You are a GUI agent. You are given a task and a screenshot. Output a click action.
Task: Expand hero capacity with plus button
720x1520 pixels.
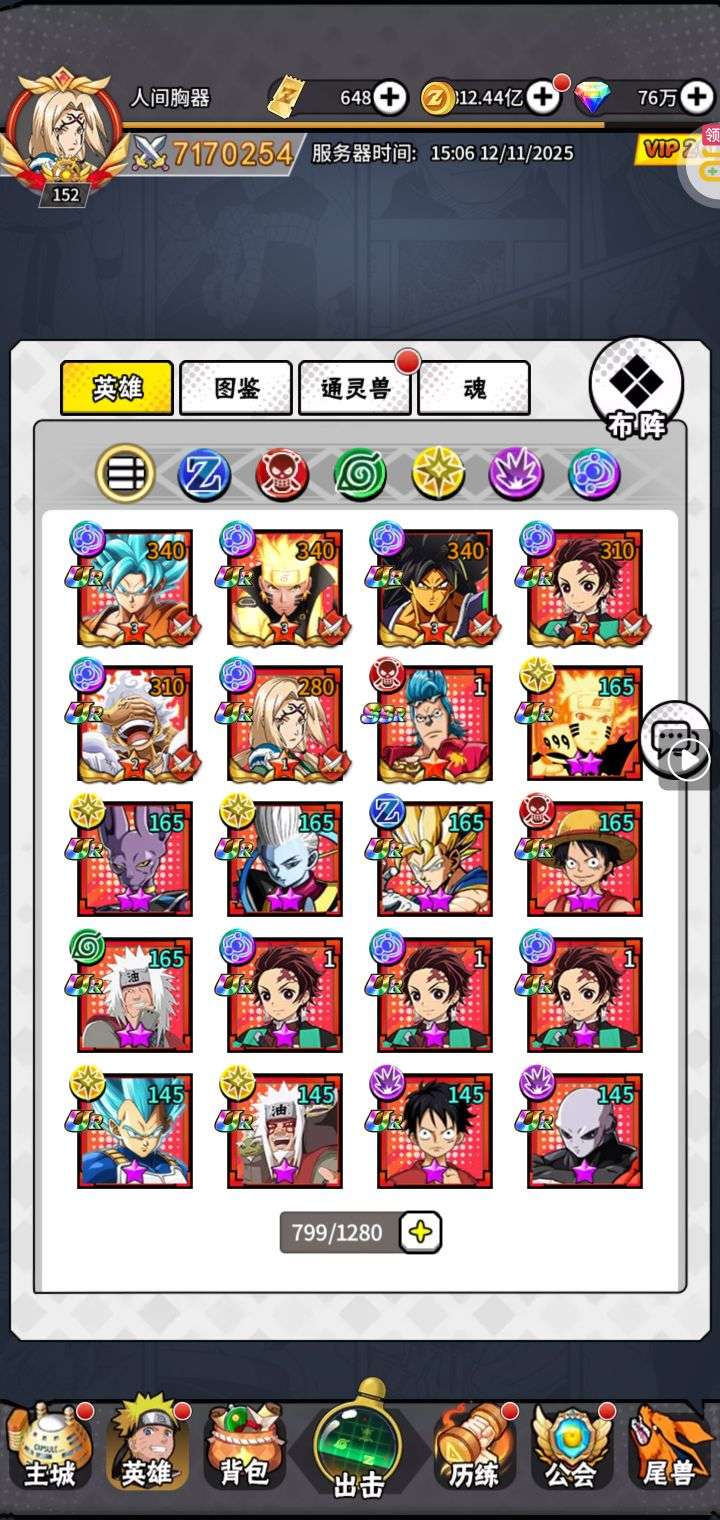(x=421, y=1232)
